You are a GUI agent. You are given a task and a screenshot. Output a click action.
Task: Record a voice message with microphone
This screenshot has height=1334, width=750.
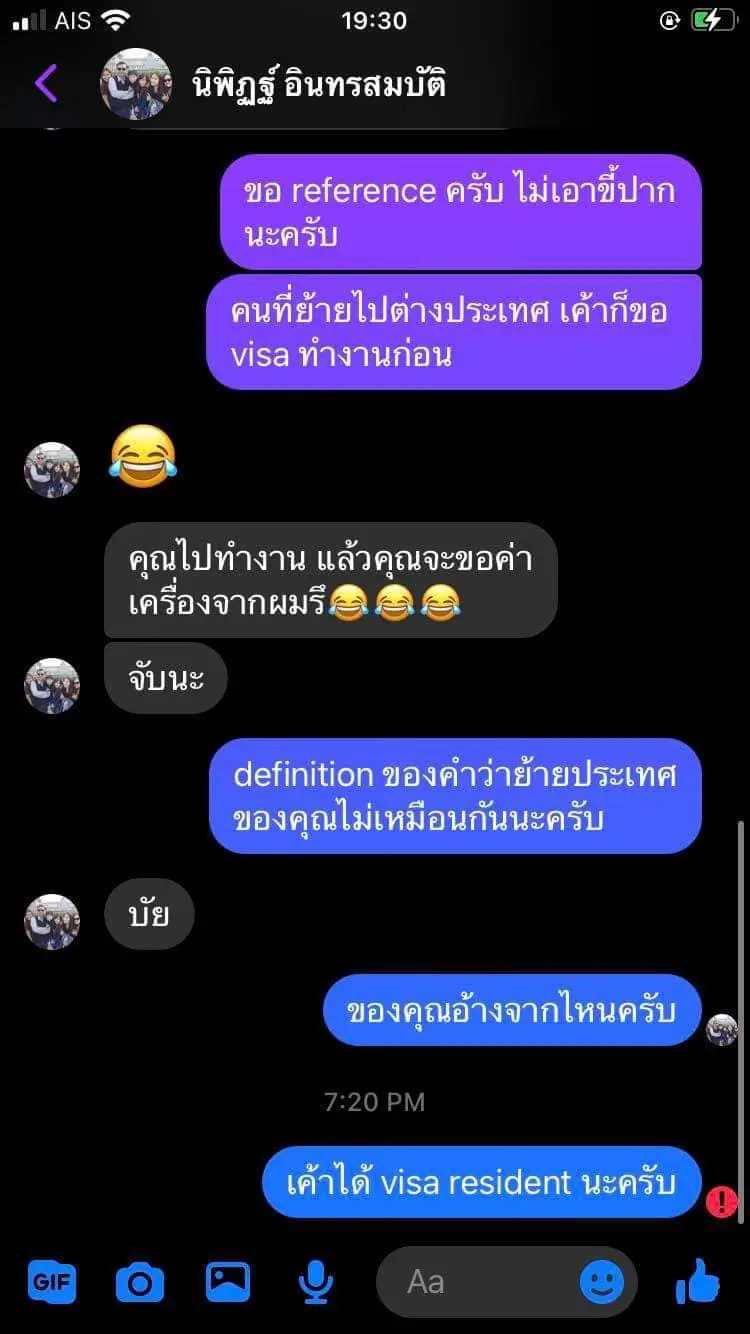point(317,1281)
